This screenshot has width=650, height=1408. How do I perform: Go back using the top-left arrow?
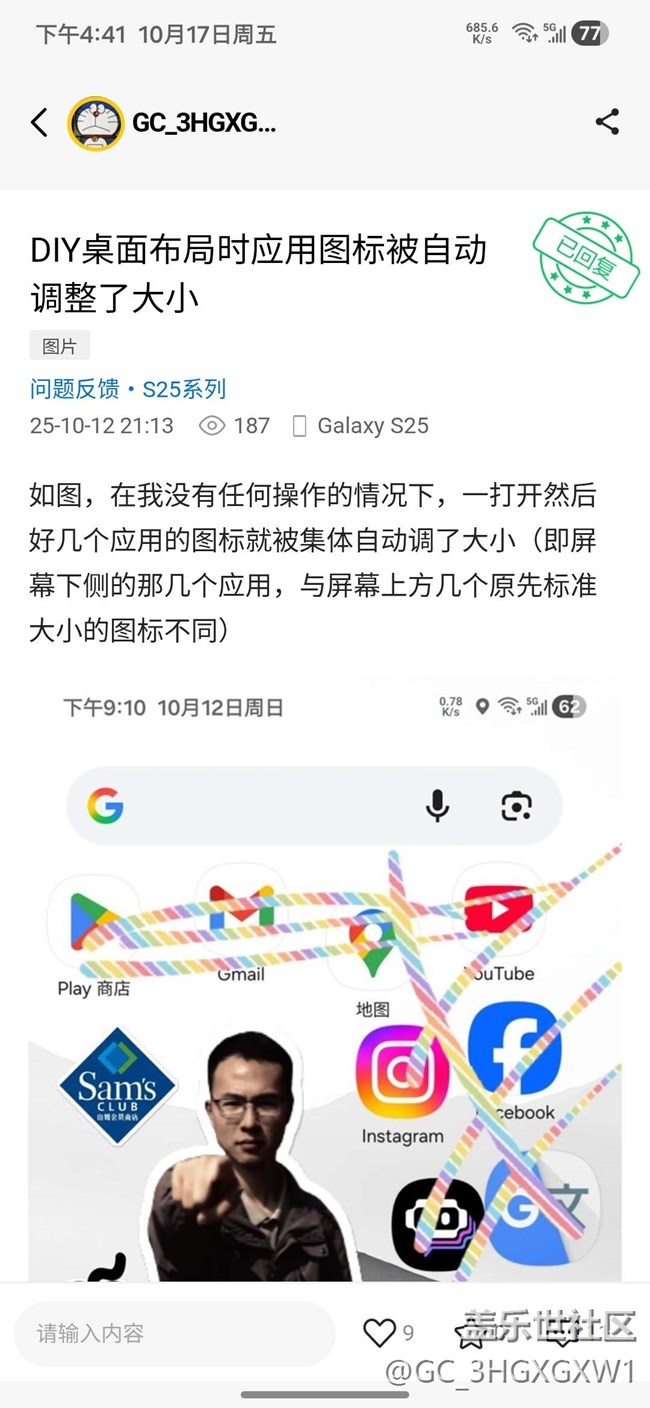pos(39,123)
